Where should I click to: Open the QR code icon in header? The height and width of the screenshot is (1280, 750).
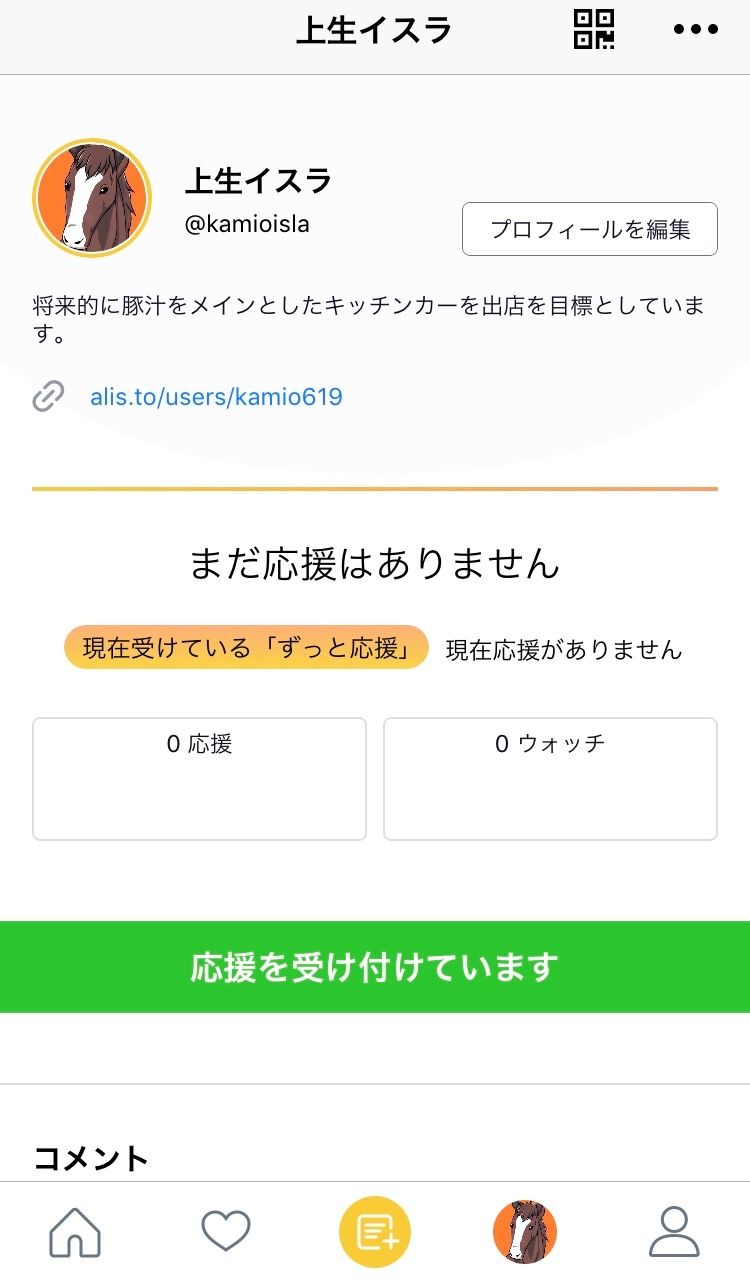[594, 29]
